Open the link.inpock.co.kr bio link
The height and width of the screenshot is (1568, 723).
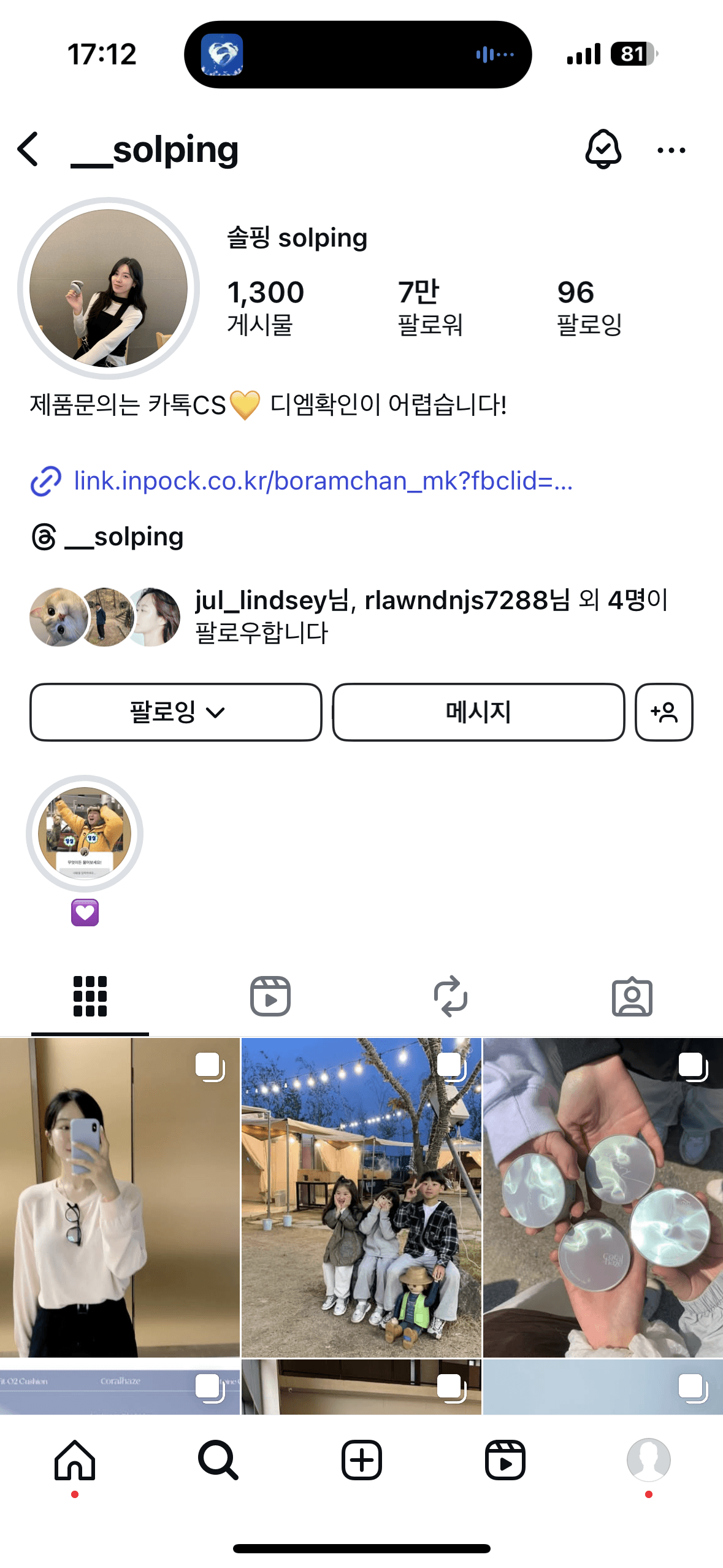pos(322,481)
